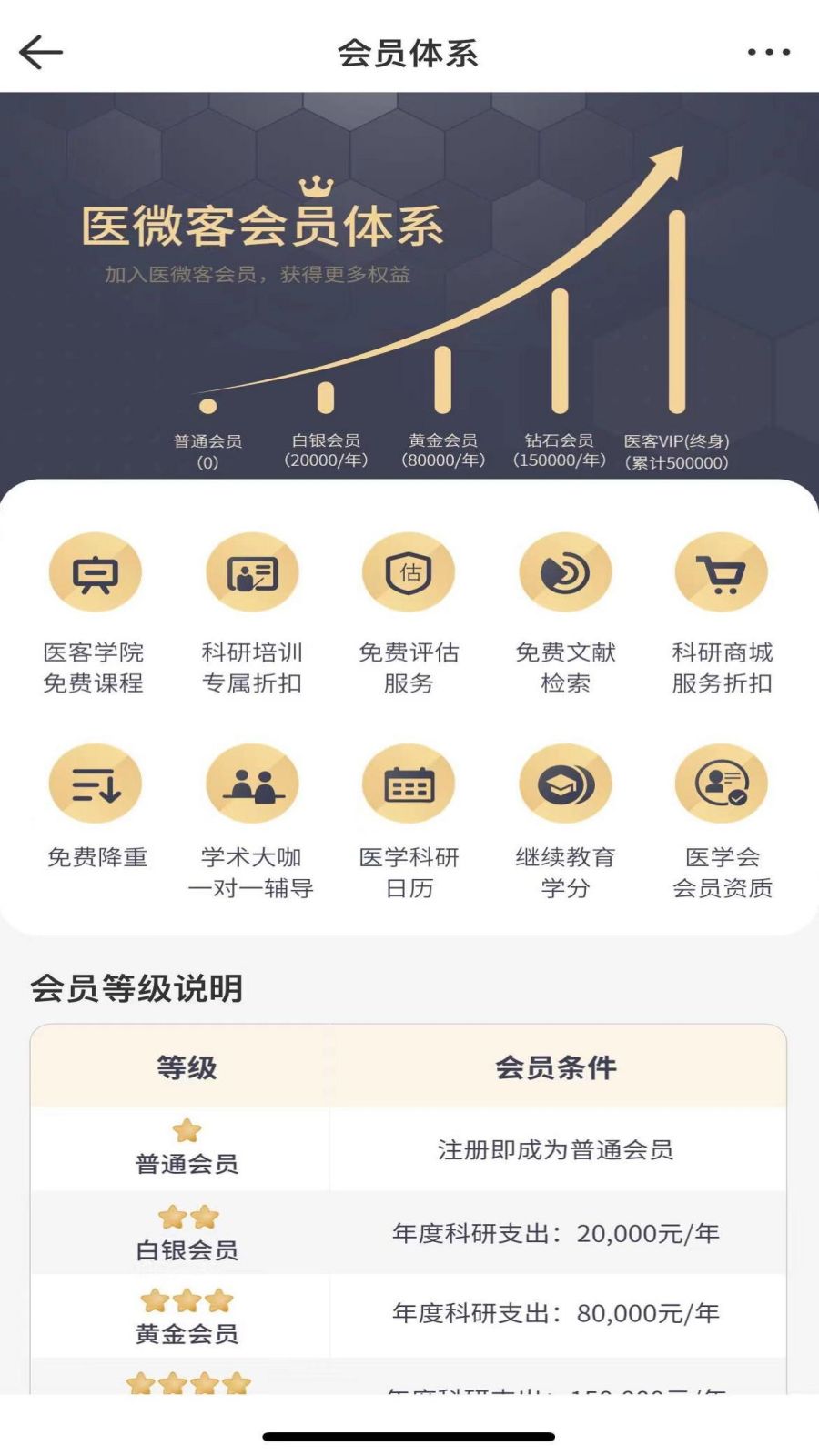Click the 医客VIP(终身) tier label

coord(678,448)
